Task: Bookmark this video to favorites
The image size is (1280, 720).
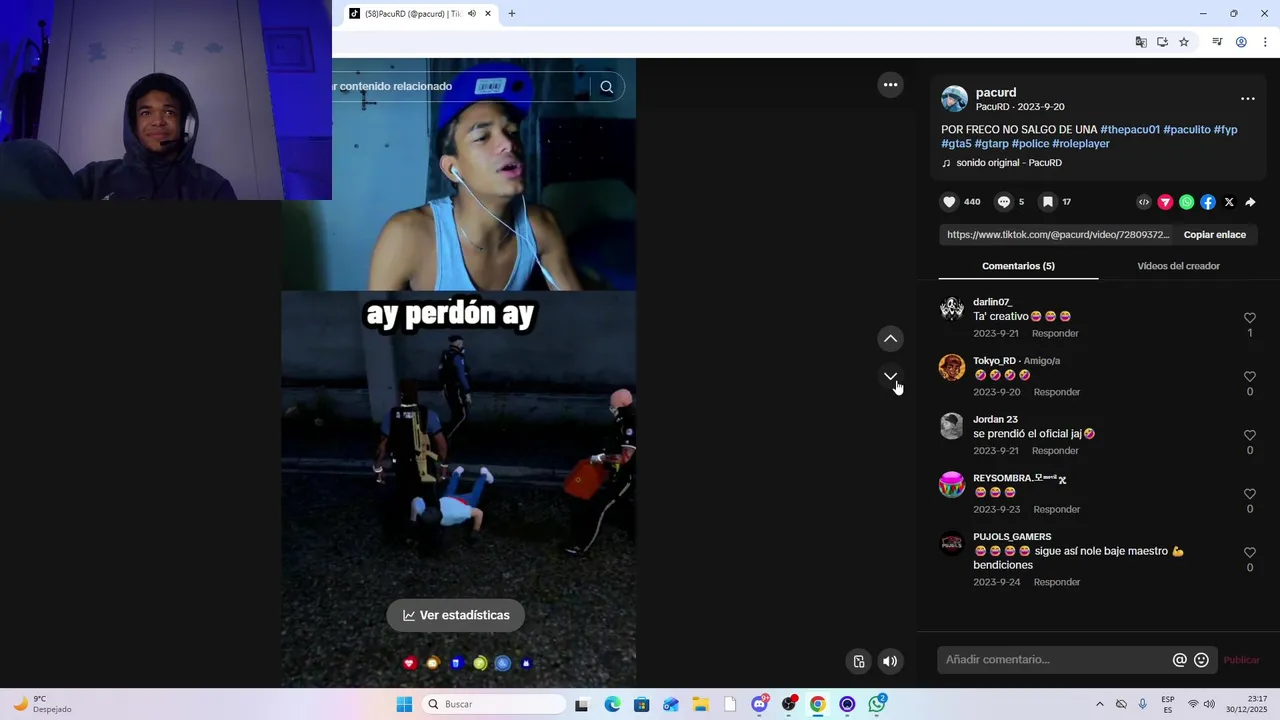Action: tap(1047, 202)
